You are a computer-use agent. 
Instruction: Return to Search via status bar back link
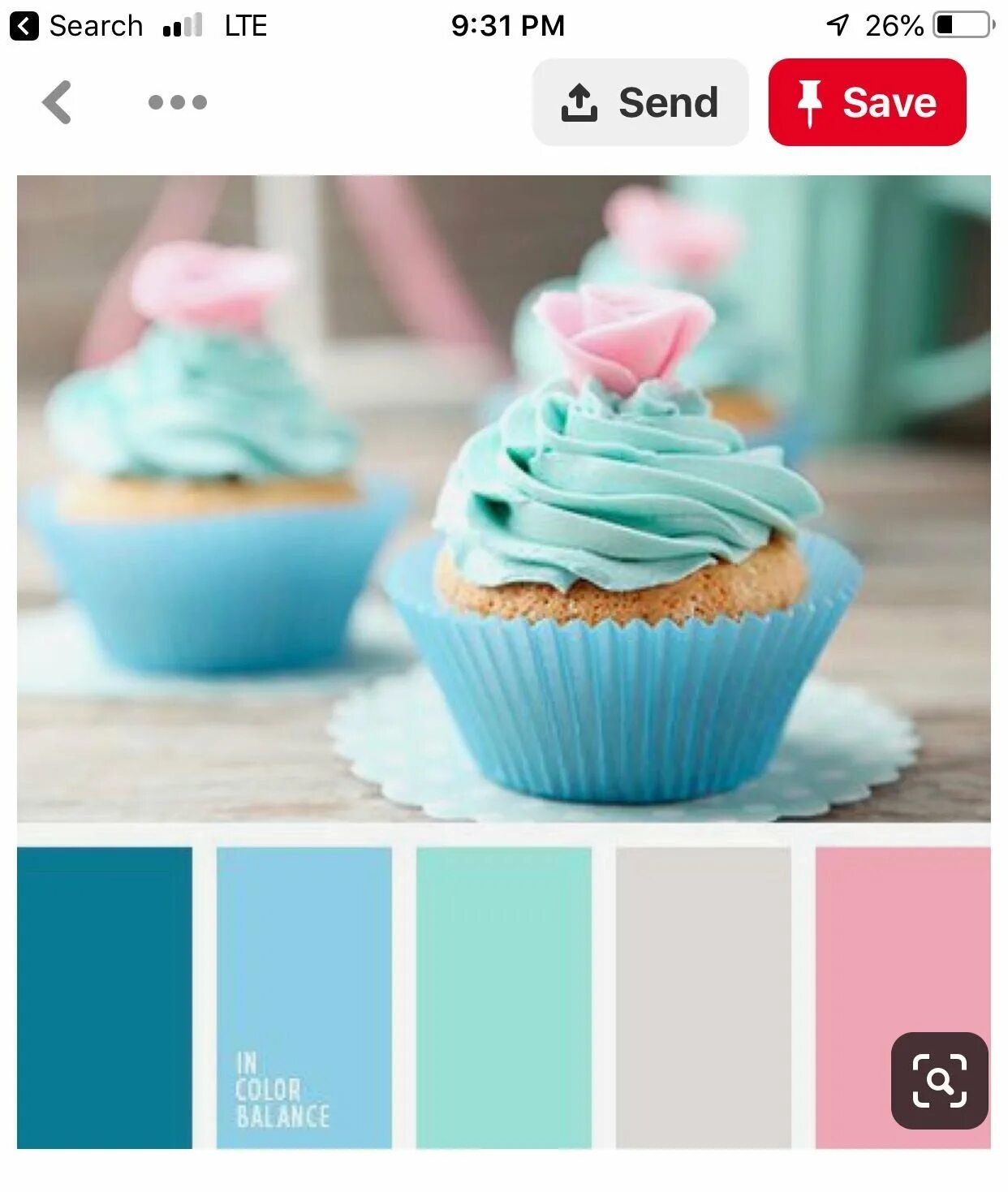click(x=76, y=26)
